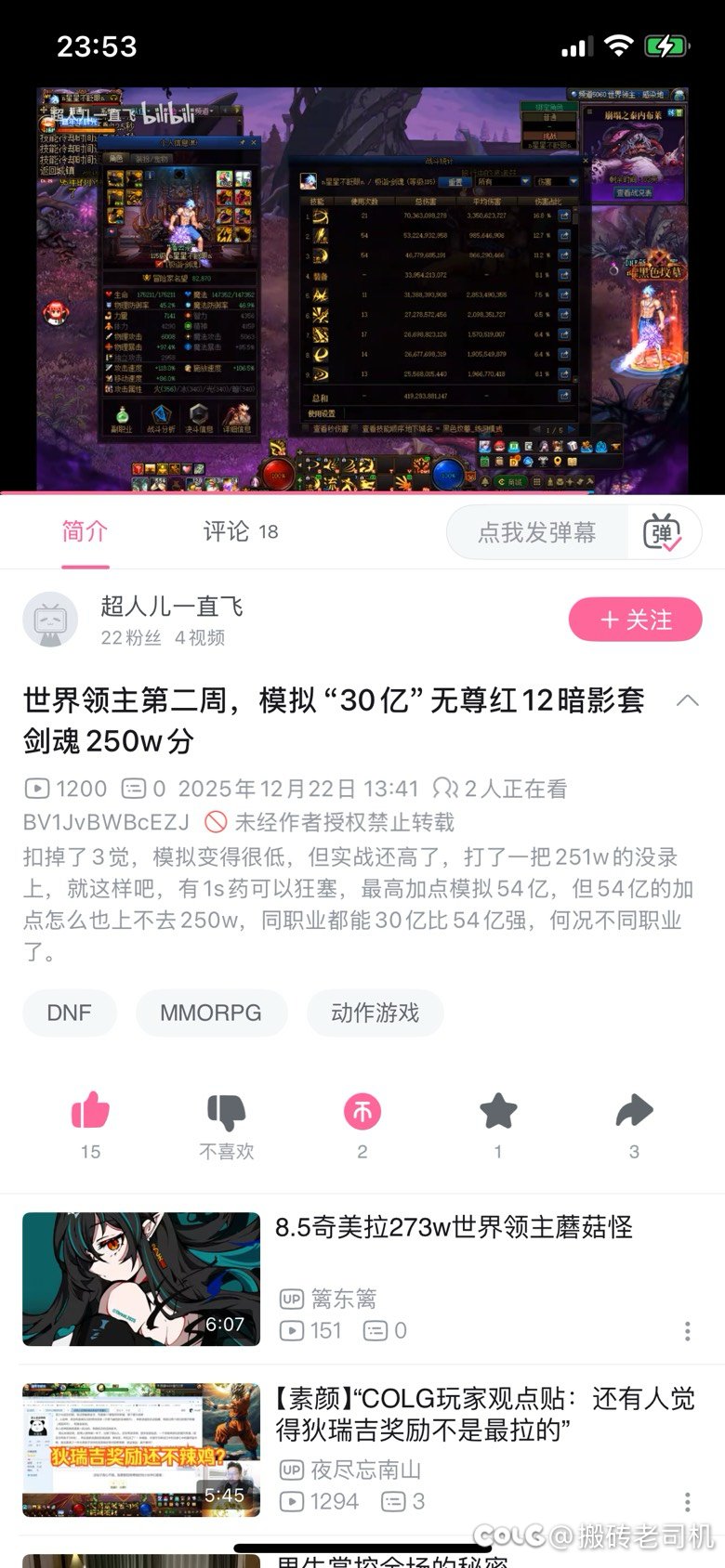Follow 超人儿一直飞 with the 关注 button
The height and width of the screenshot is (1568, 725).
(635, 620)
